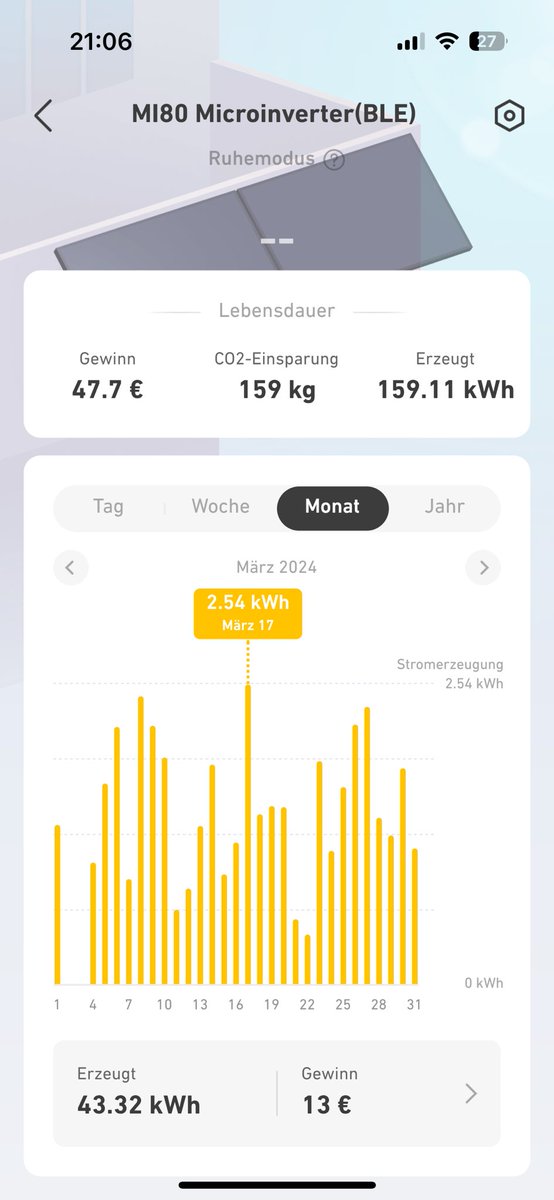
Task: Switch to the Tag view
Action: pos(108,506)
